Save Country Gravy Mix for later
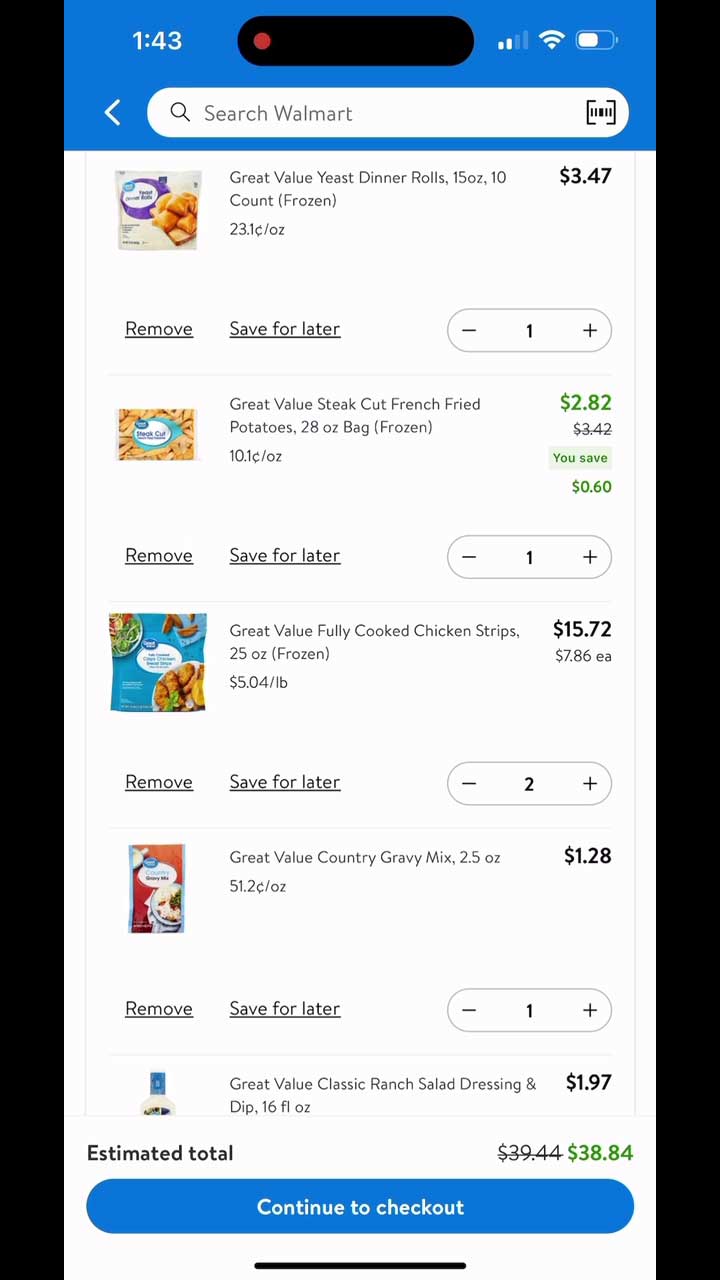This screenshot has height=1280, width=720. [x=284, y=1009]
